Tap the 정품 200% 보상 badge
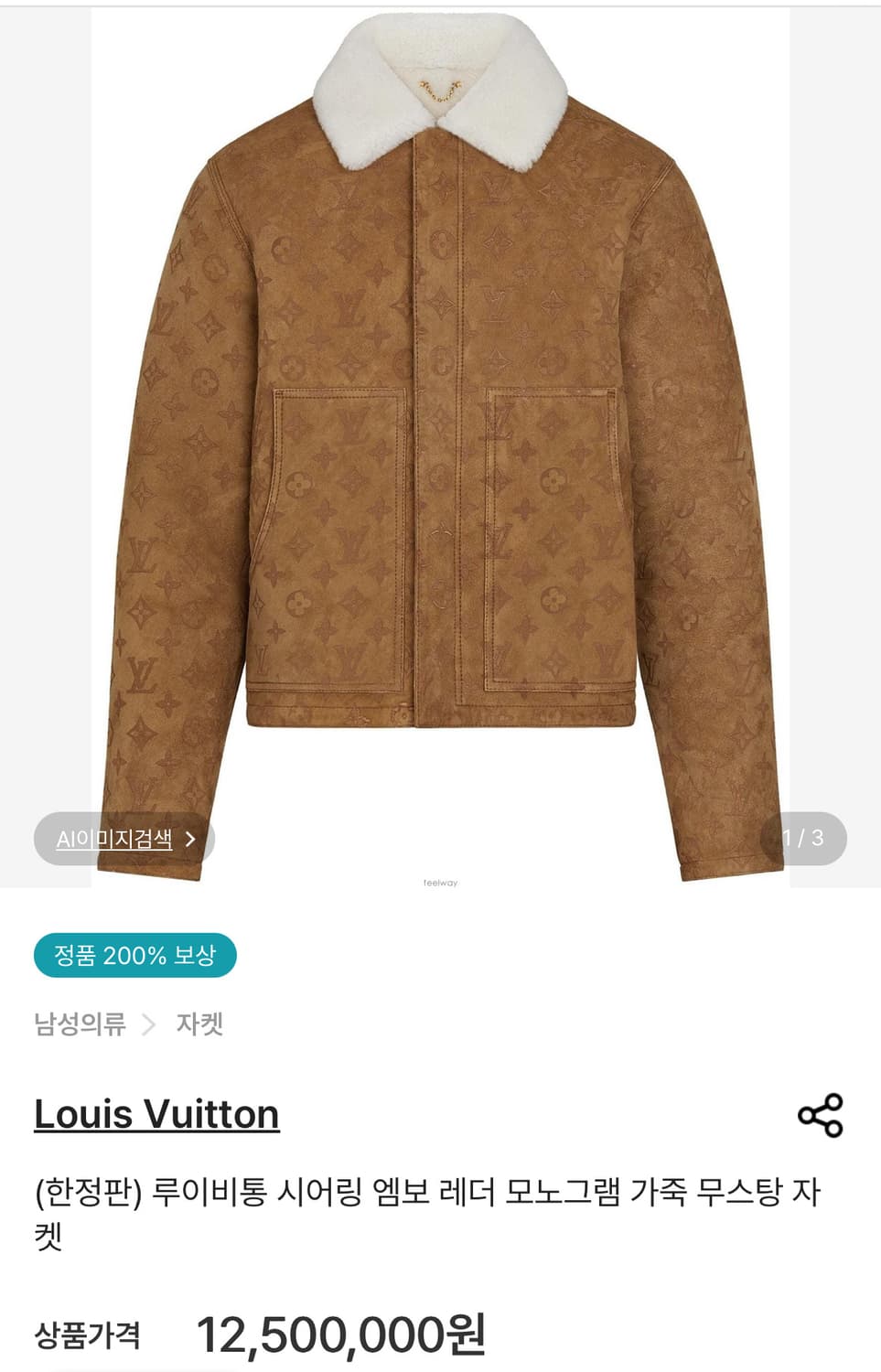This screenshot has height=1372, width=881. 135,956
